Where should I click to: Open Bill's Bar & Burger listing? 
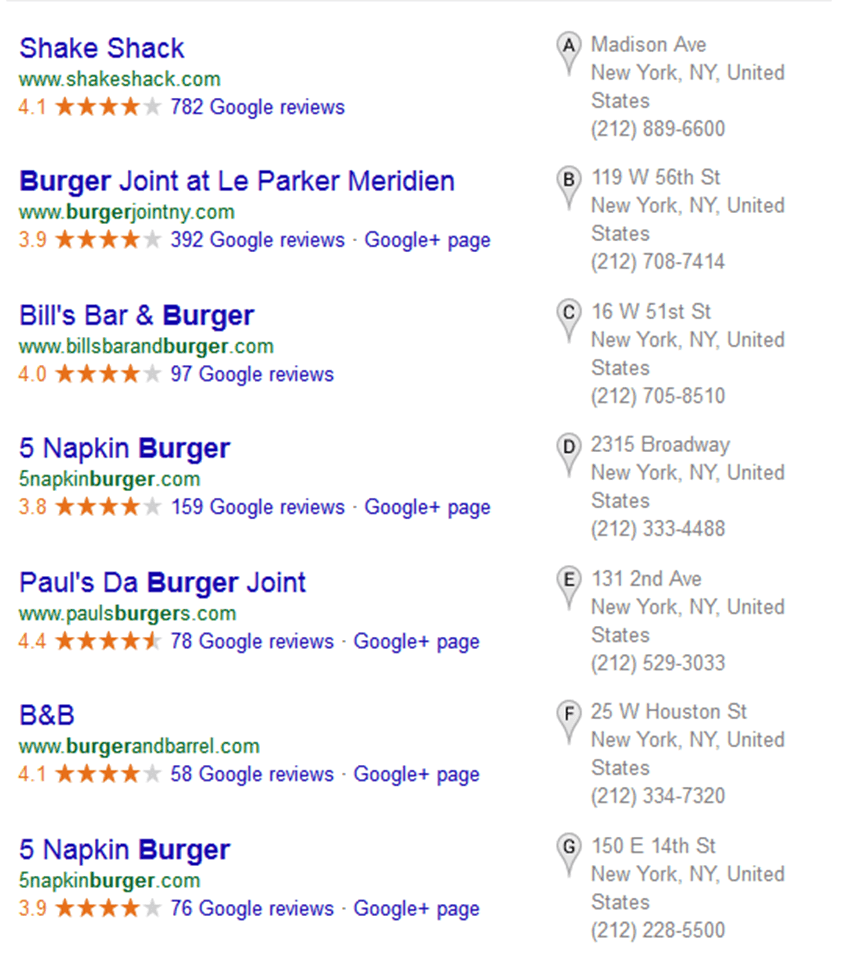click(x=137, y=315)
